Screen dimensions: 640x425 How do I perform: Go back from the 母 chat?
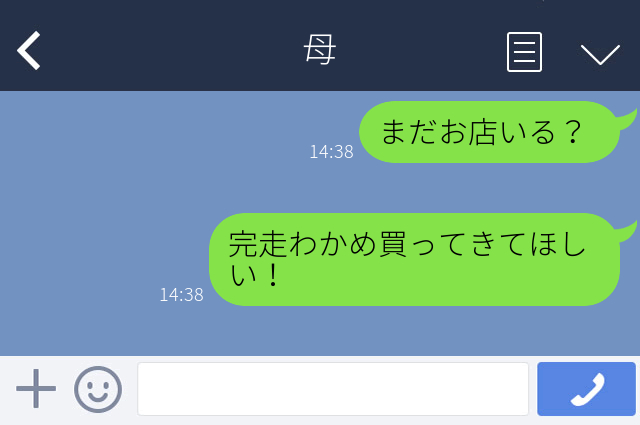click(x=29, y=50)
